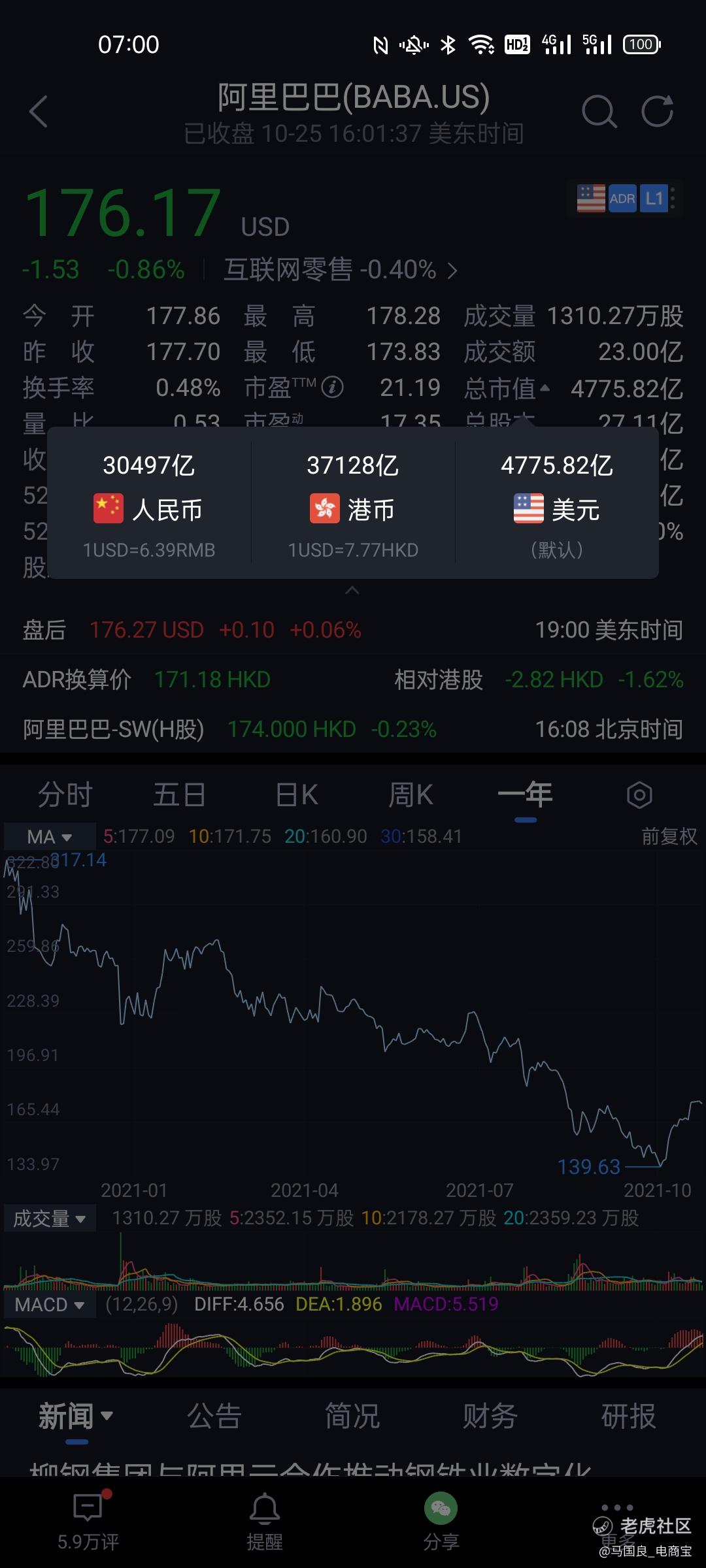Viewport: 706px width, 1568px height.
Task: Select 美元 default currency option
Action: (557, 503)
